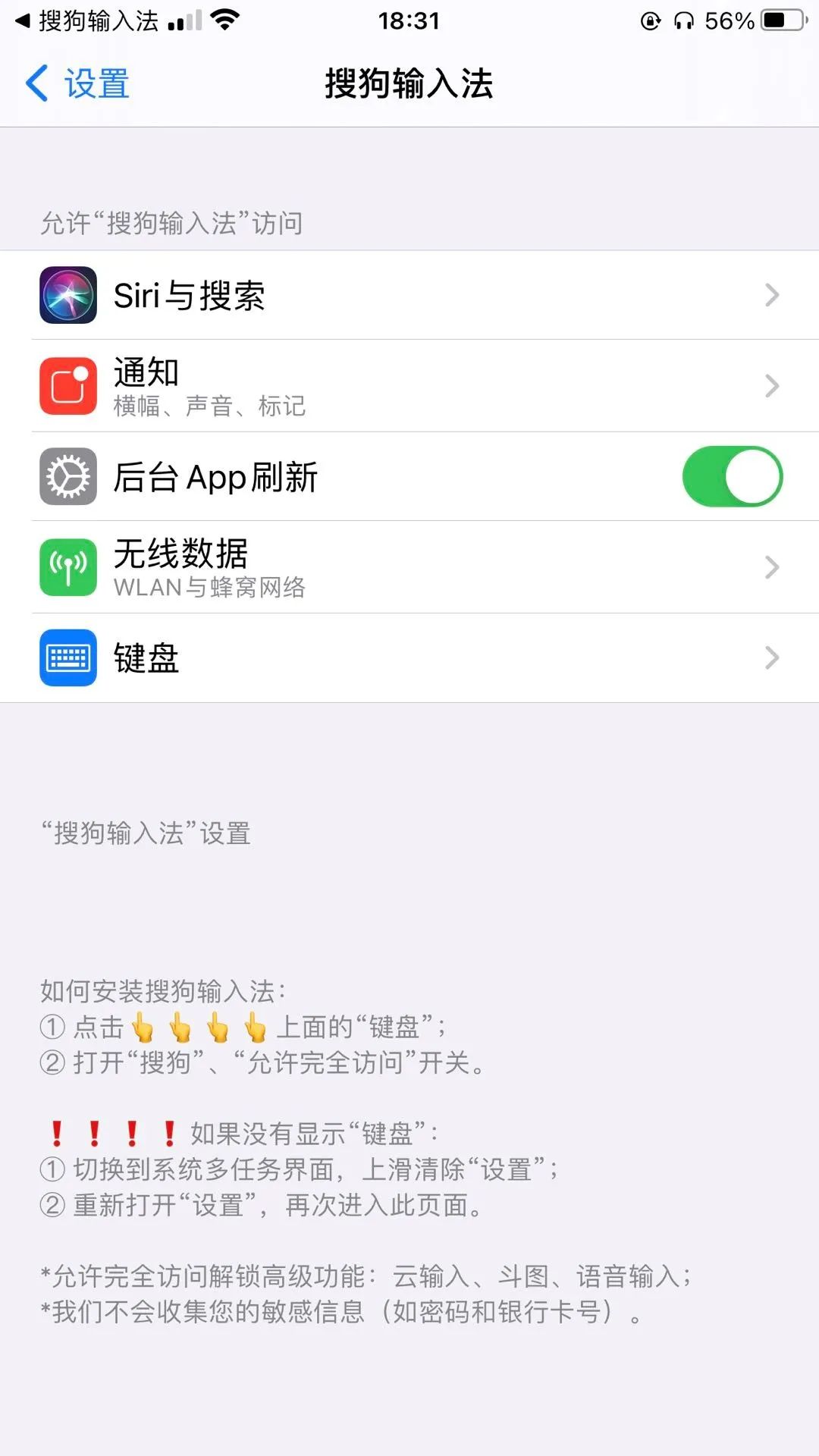Select the Siri与搜索 app icon

(67, 295)
